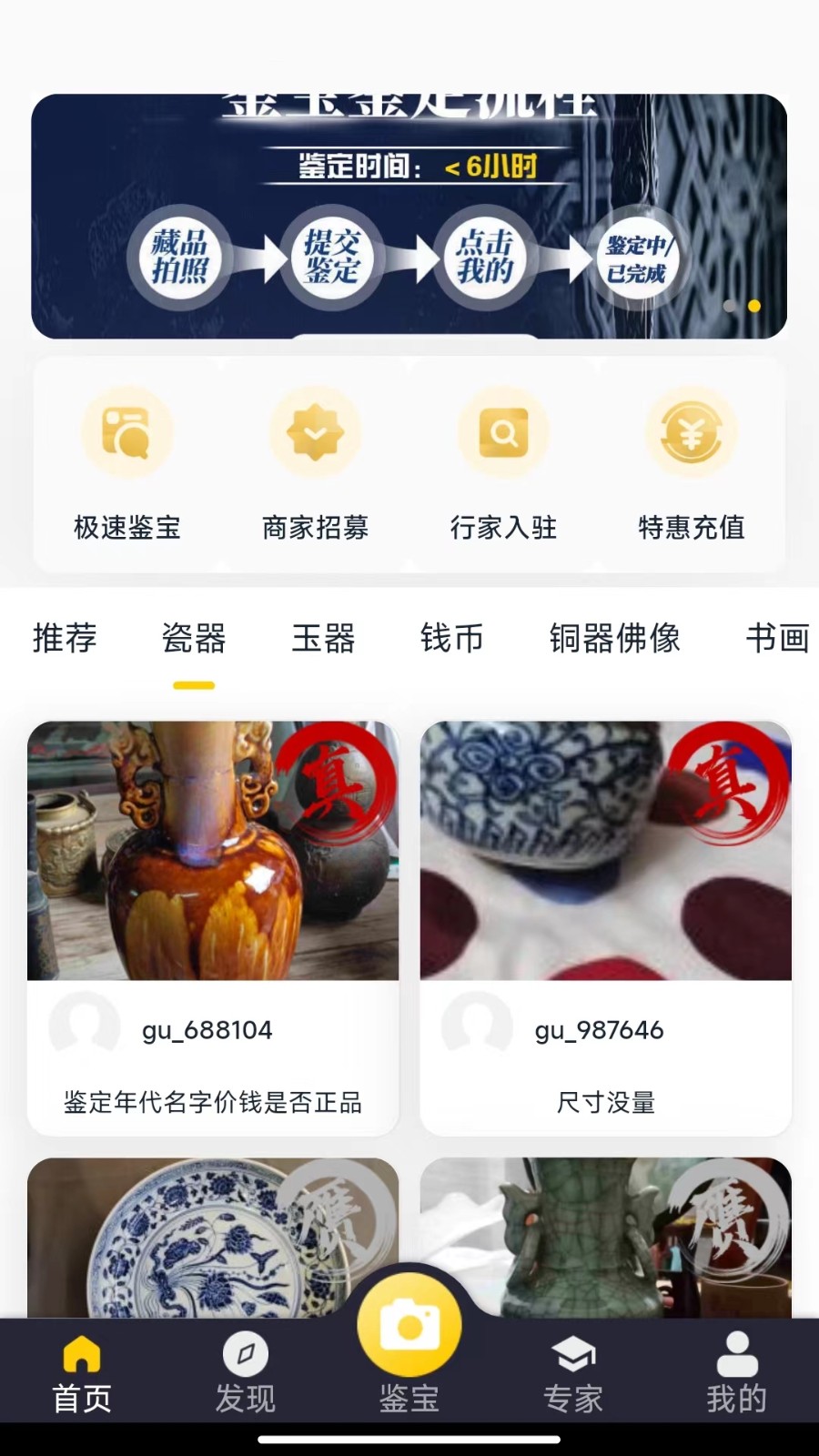Open the 书画 calligraphy category

(x=778, y=640)
